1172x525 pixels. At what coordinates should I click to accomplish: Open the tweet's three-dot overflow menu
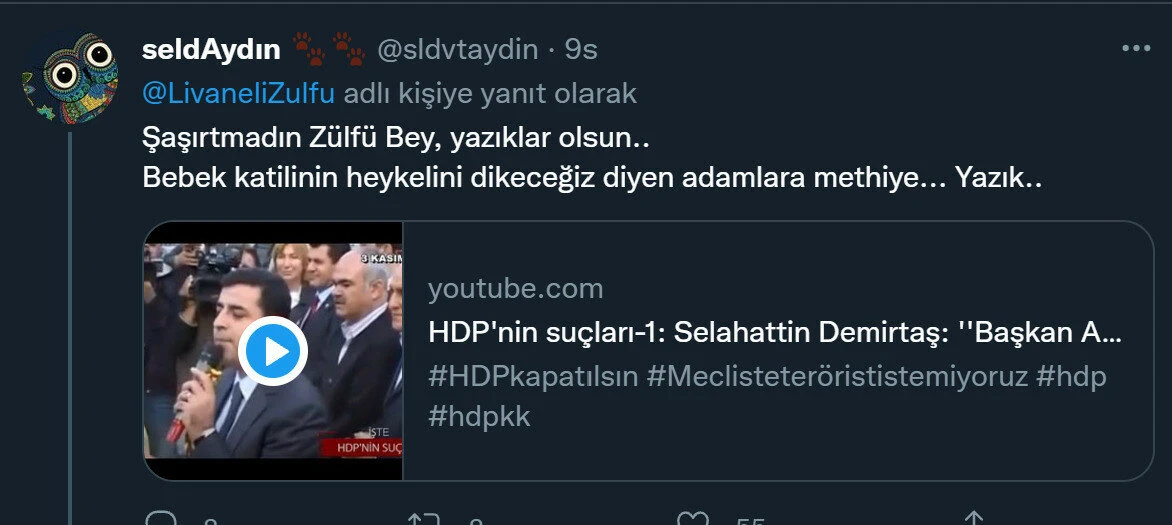[x=1135, y=48]
